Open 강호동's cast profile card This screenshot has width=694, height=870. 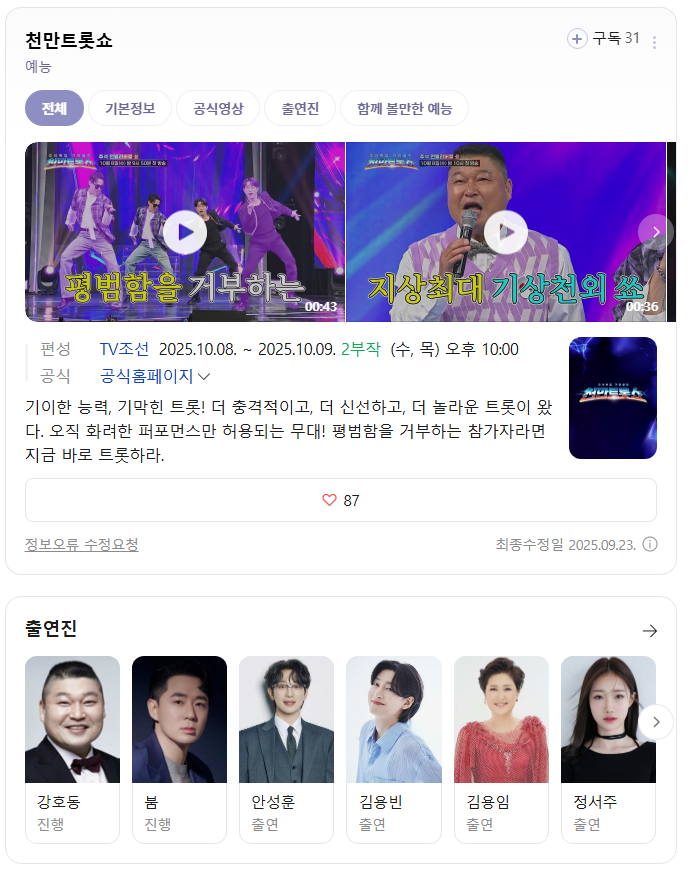pos(72,750)
